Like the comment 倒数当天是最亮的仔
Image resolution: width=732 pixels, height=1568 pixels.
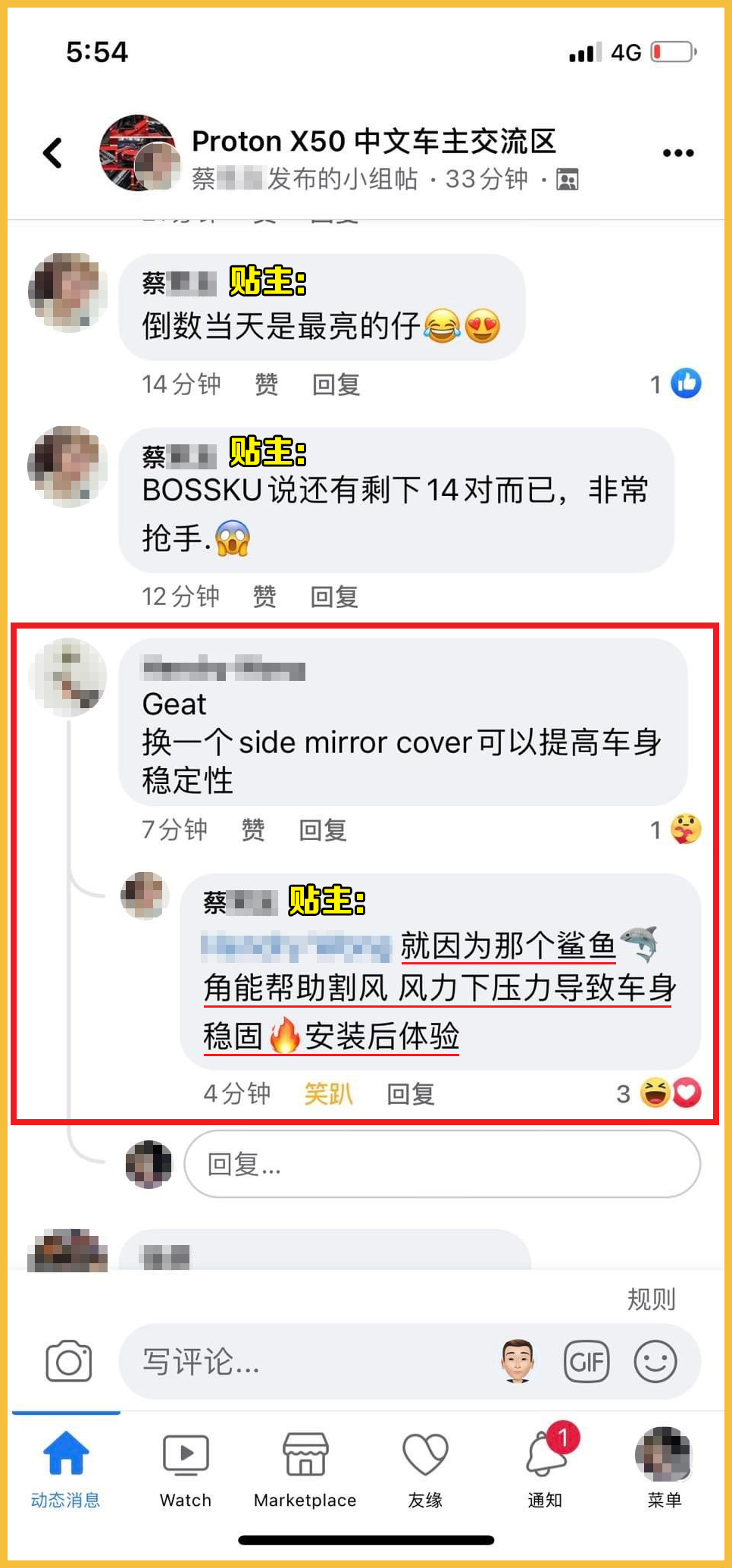pyautogui.click(x=265, y=384)
